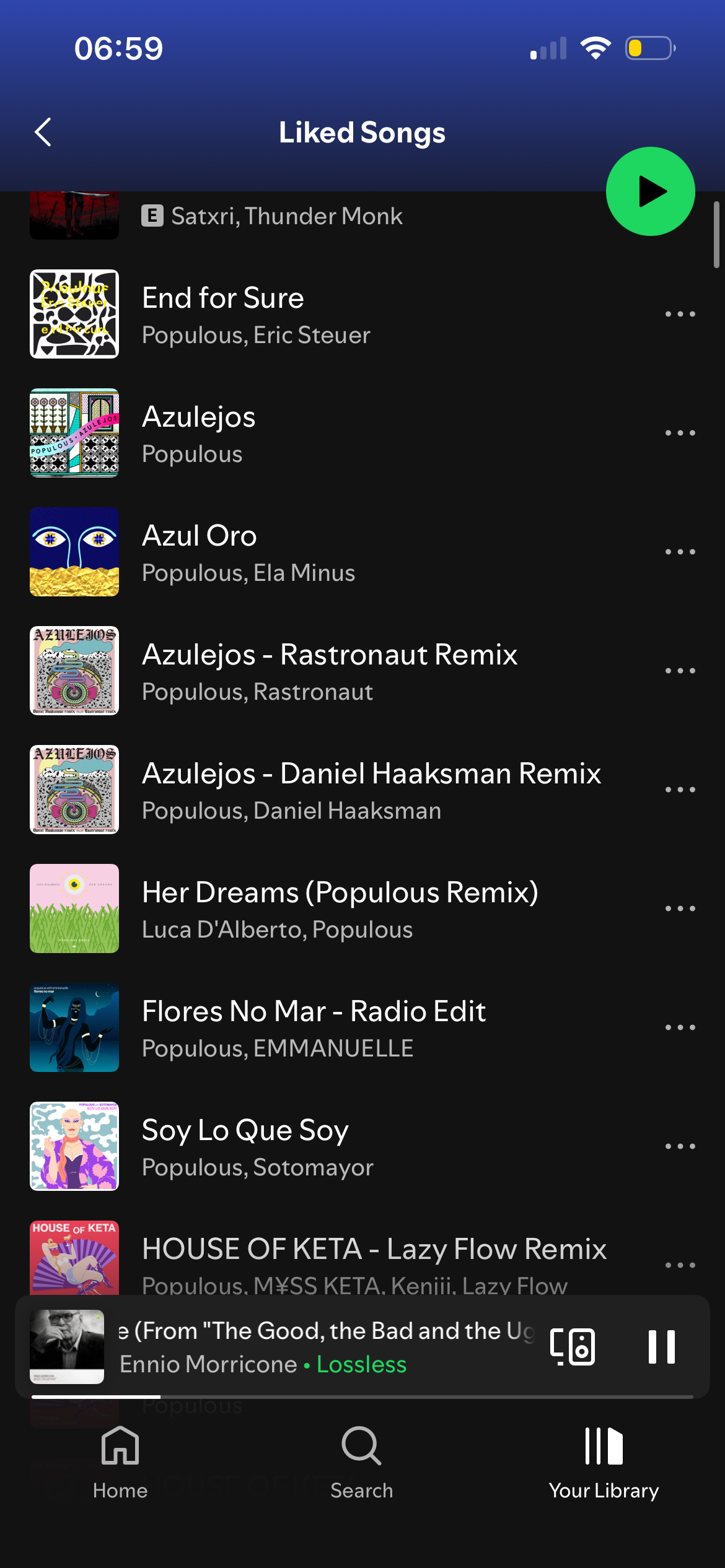This screenshot has height=1568, width=725.
Task: Go back from Liked Songs
Action: pos(43,133)
